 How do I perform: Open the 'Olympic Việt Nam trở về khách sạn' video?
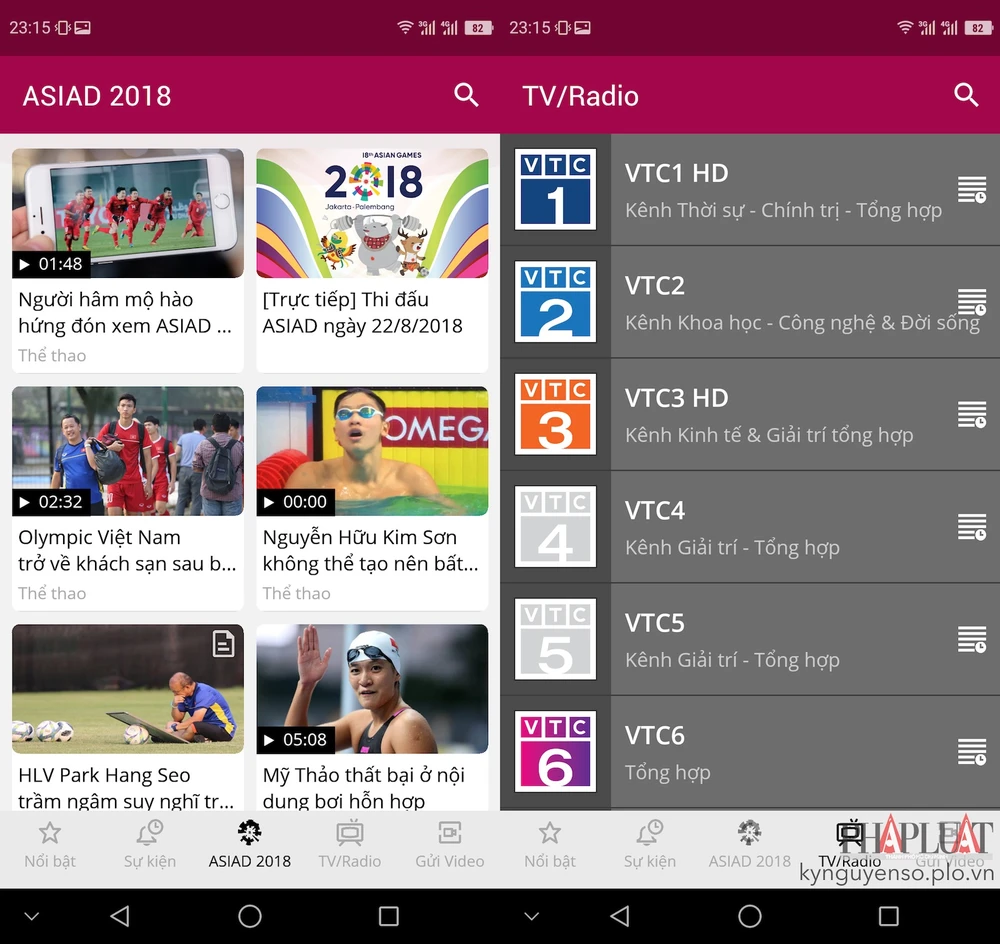pos(128,451)
